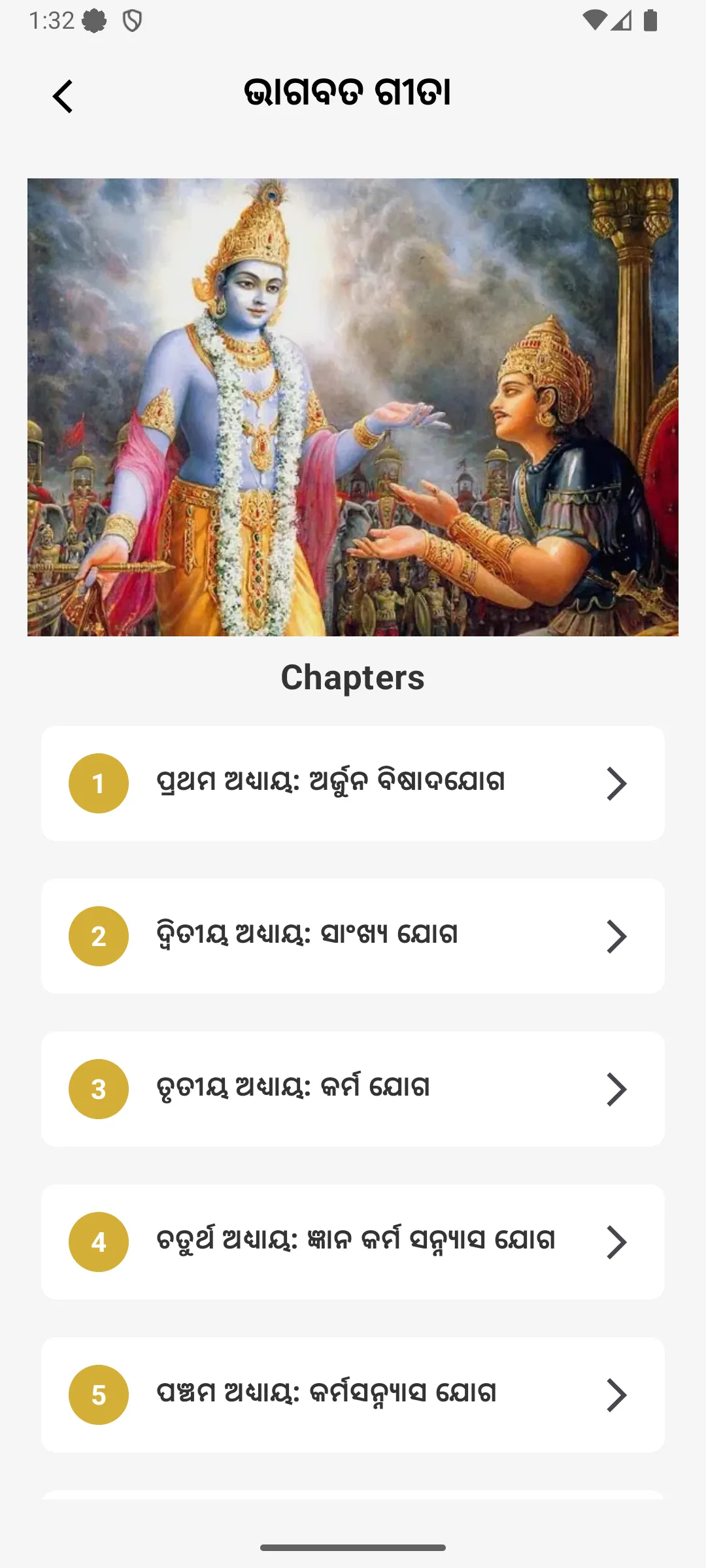706x1568 pixels.
Task: Tap the Krishna and Arjuna banner image
Action: [353, 407]
